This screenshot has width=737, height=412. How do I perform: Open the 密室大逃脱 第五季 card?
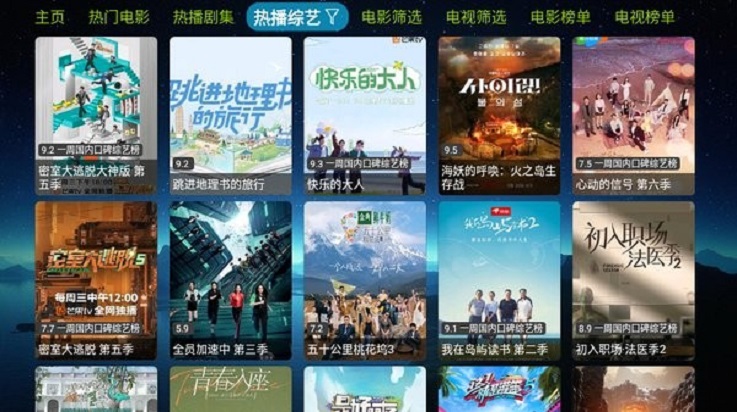point(96,280)
